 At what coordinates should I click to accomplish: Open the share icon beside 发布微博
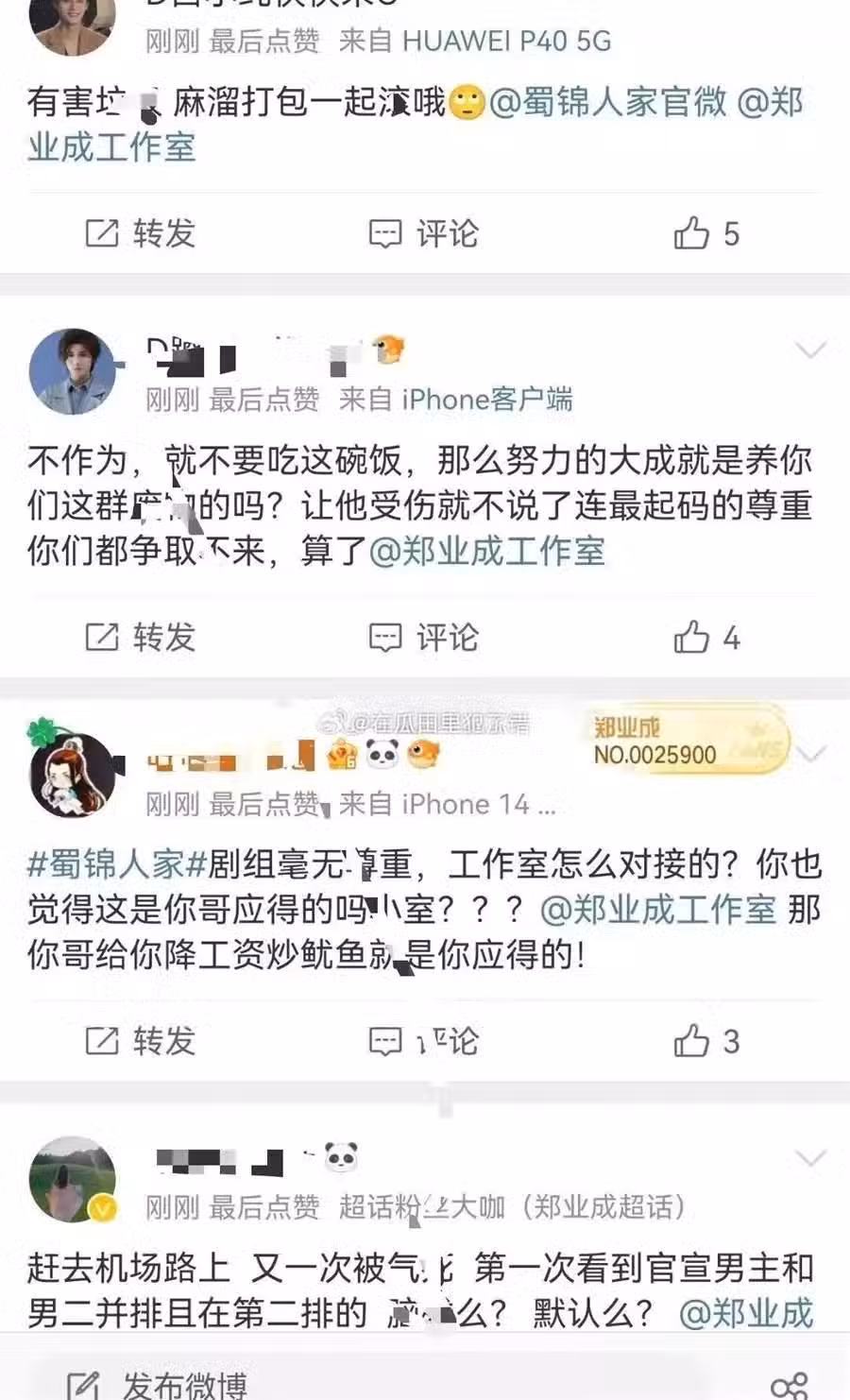coord(789,1385)
